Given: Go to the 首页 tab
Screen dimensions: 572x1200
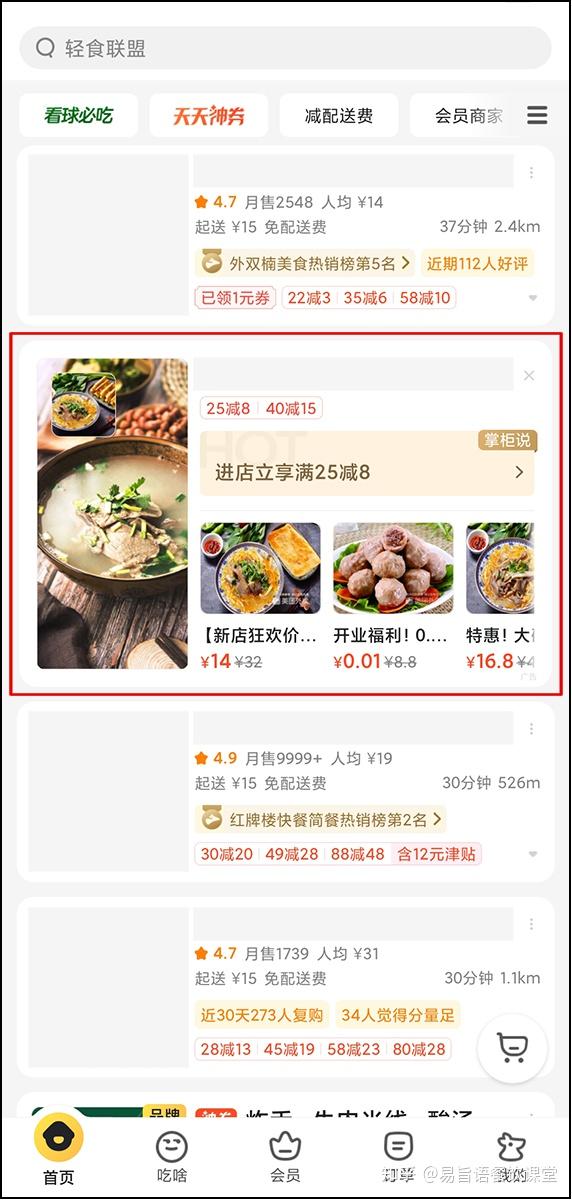Looking at the screenshot, I should [x=59, y=1150].
